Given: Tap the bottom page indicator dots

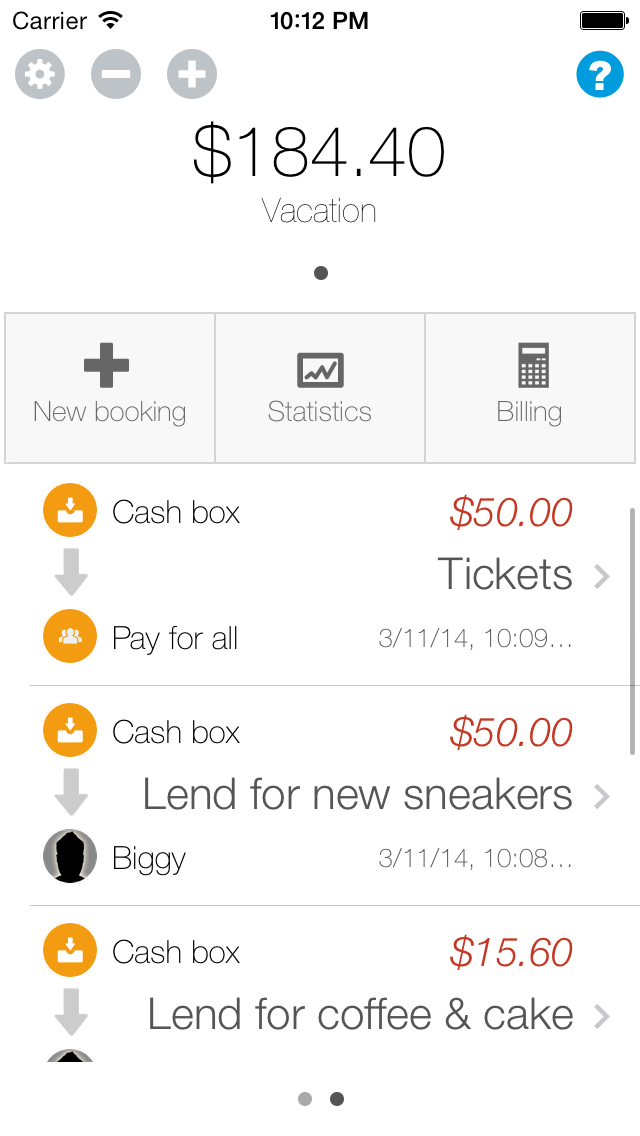Looking at the screenshot, I should pos(320,1099).
